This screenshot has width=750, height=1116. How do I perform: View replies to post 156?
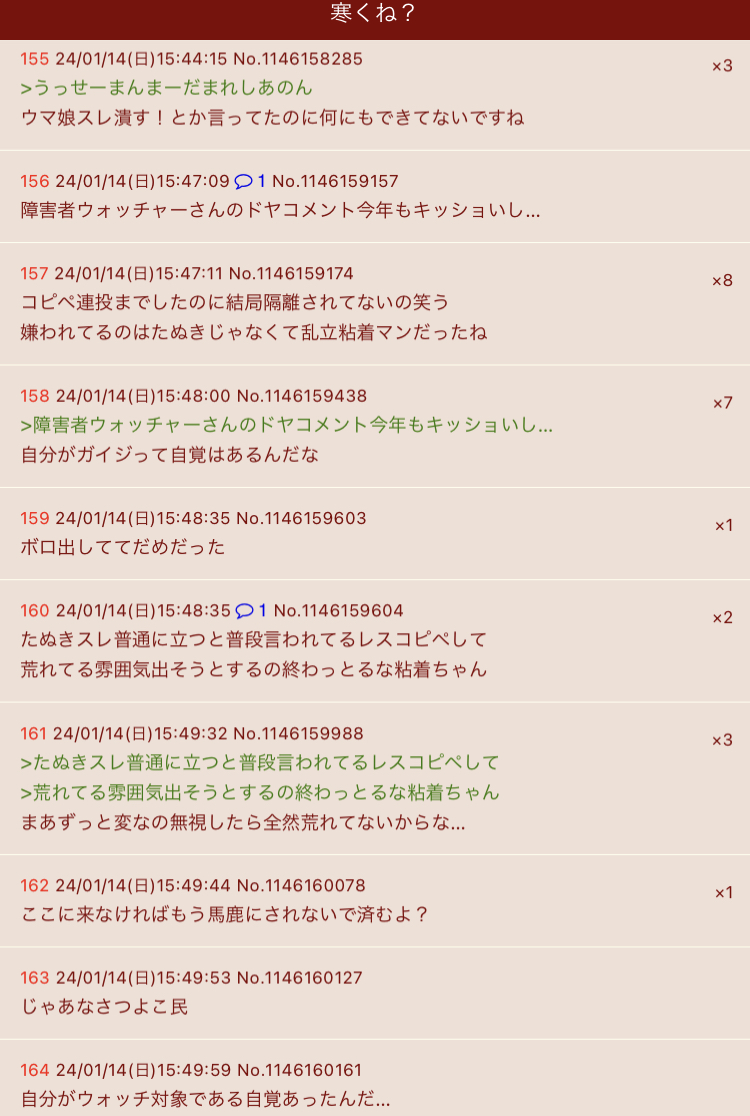(x=250, y=181)
